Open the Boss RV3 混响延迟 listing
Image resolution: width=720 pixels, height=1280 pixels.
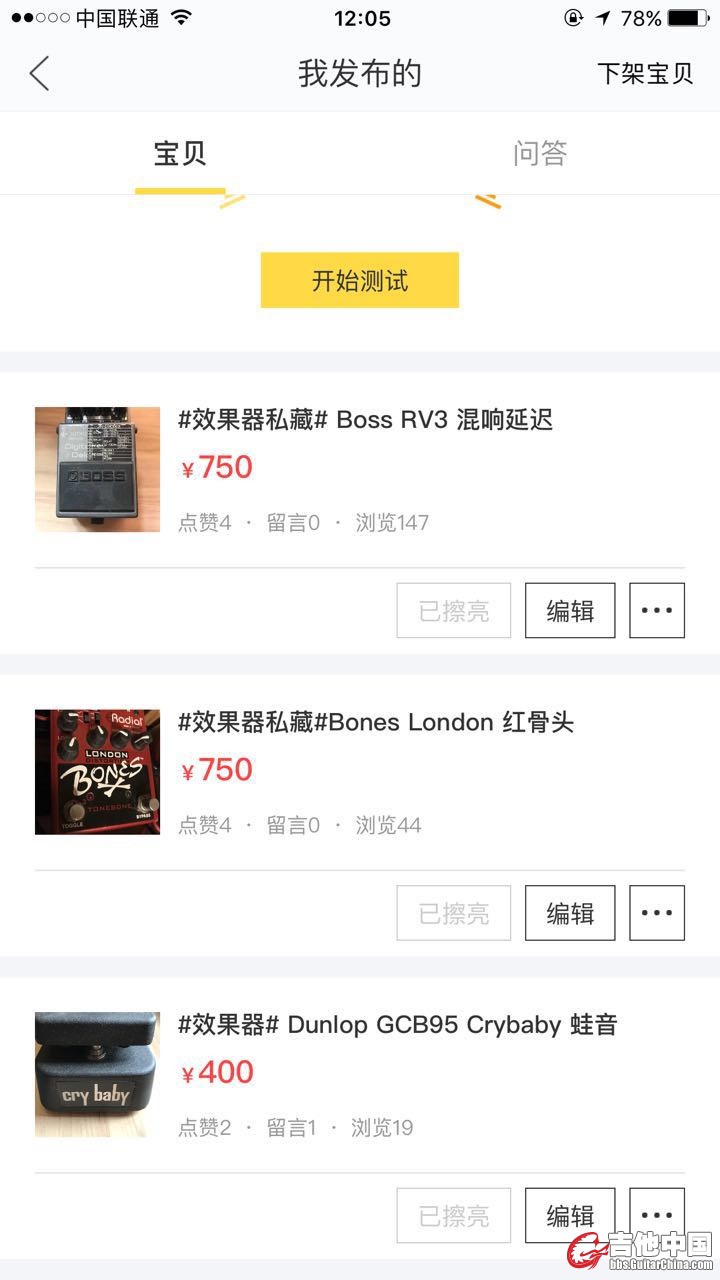pyautogui.click(x=365, y=420)
